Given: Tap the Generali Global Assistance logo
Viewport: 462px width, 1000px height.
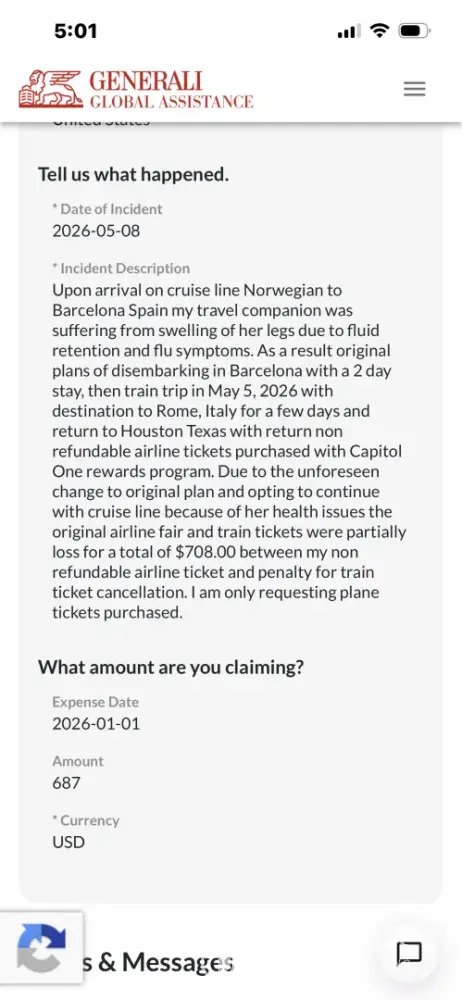Looking at the screenshot, I should tap(136, 89).
